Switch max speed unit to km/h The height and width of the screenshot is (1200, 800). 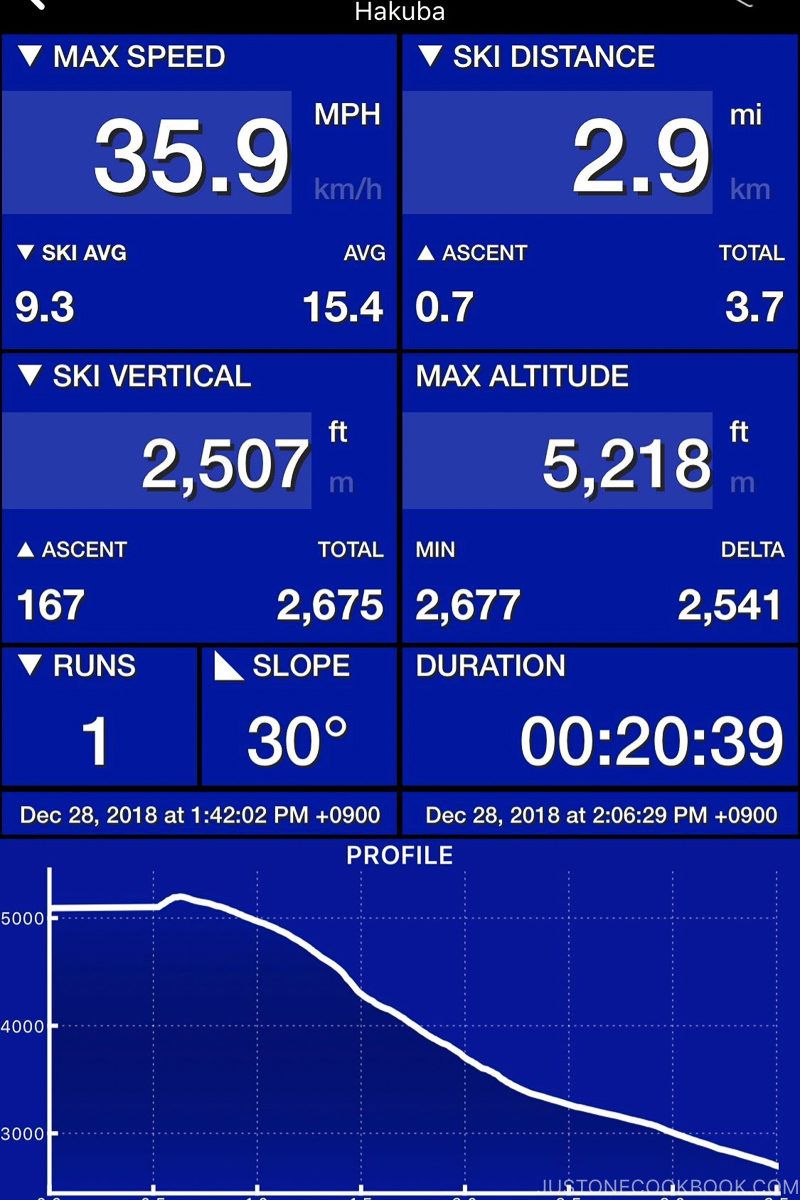347,188
